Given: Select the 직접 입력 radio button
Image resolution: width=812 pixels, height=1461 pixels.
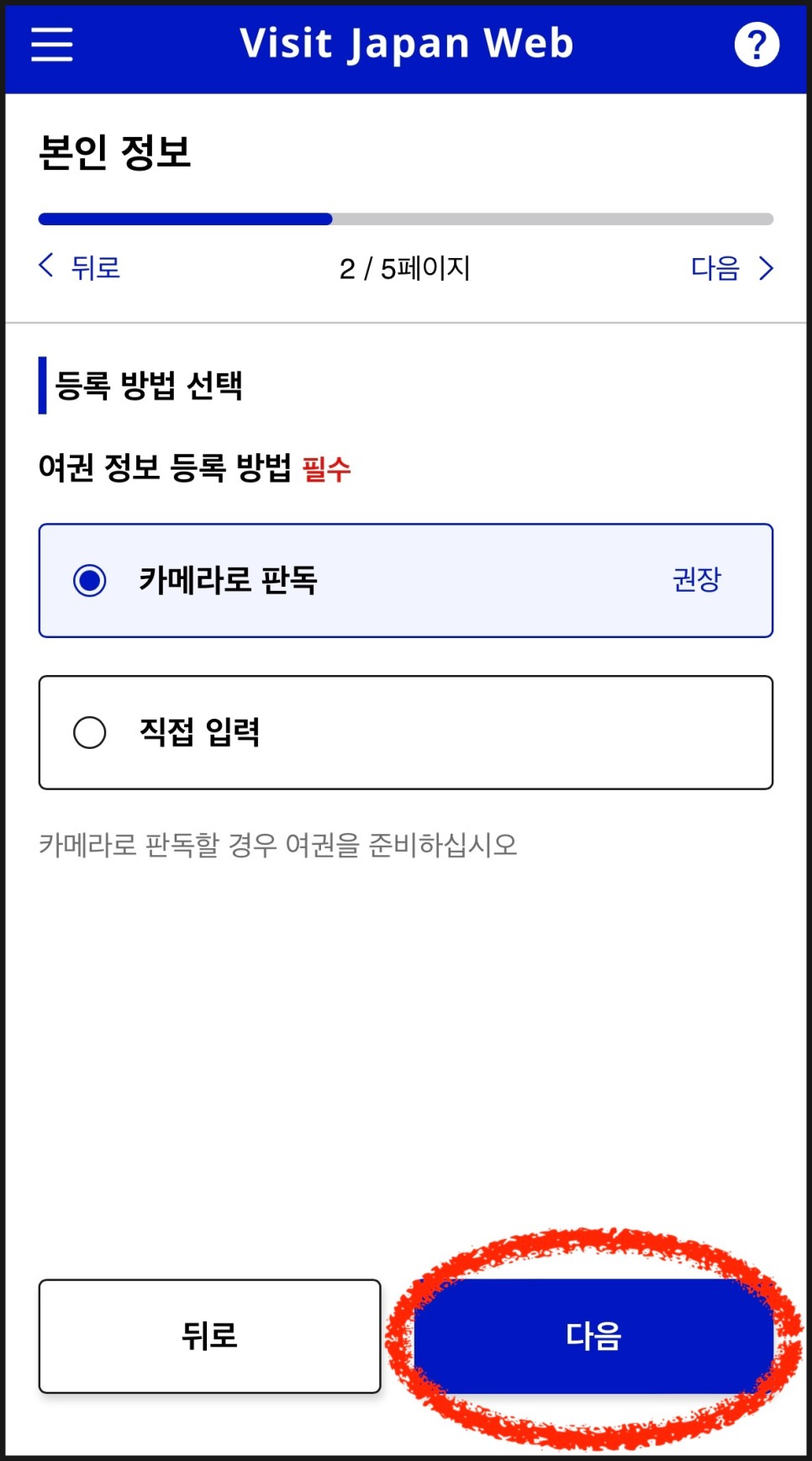Looking at the screenshot, I should point(91,731).
